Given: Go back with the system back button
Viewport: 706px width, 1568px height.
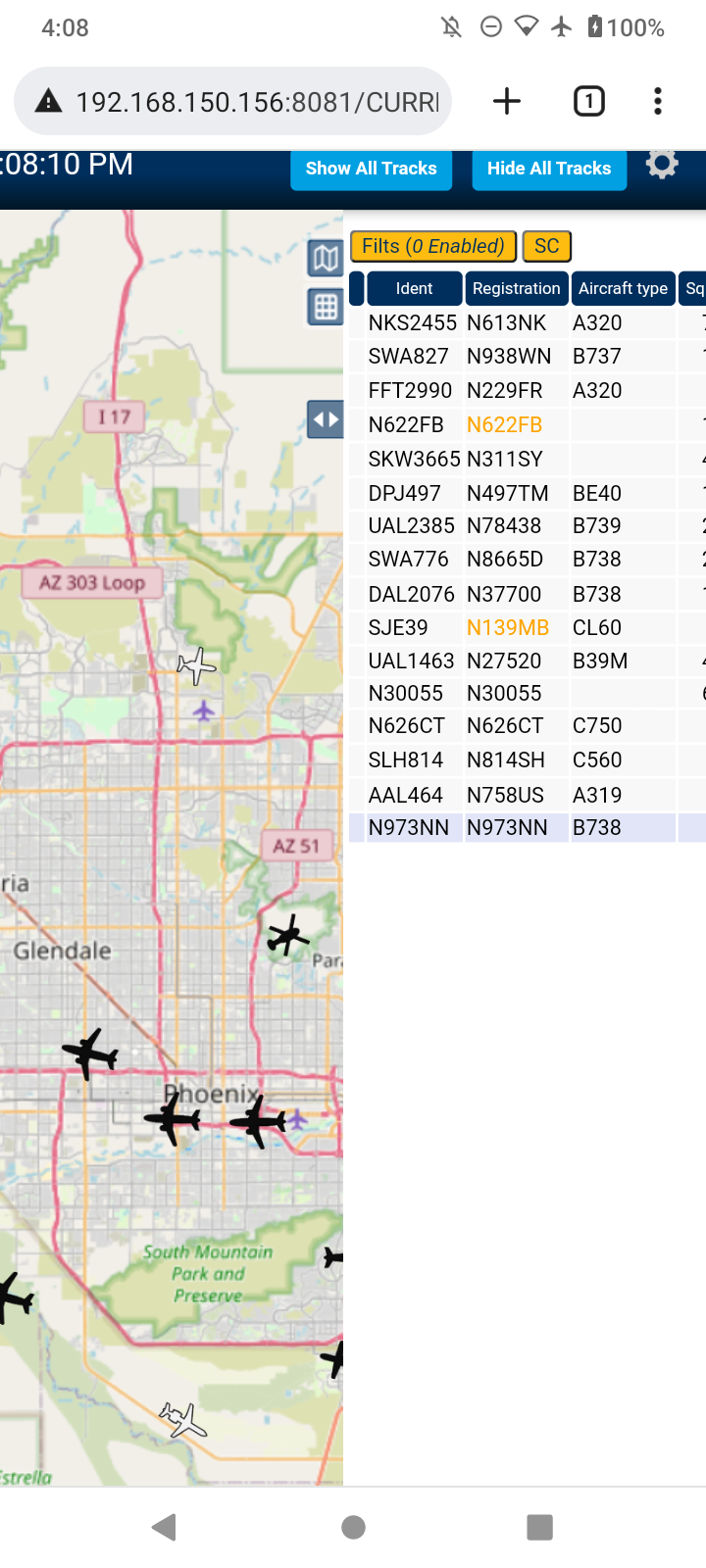Looking at the screenshot, I should click(165, 1527).
